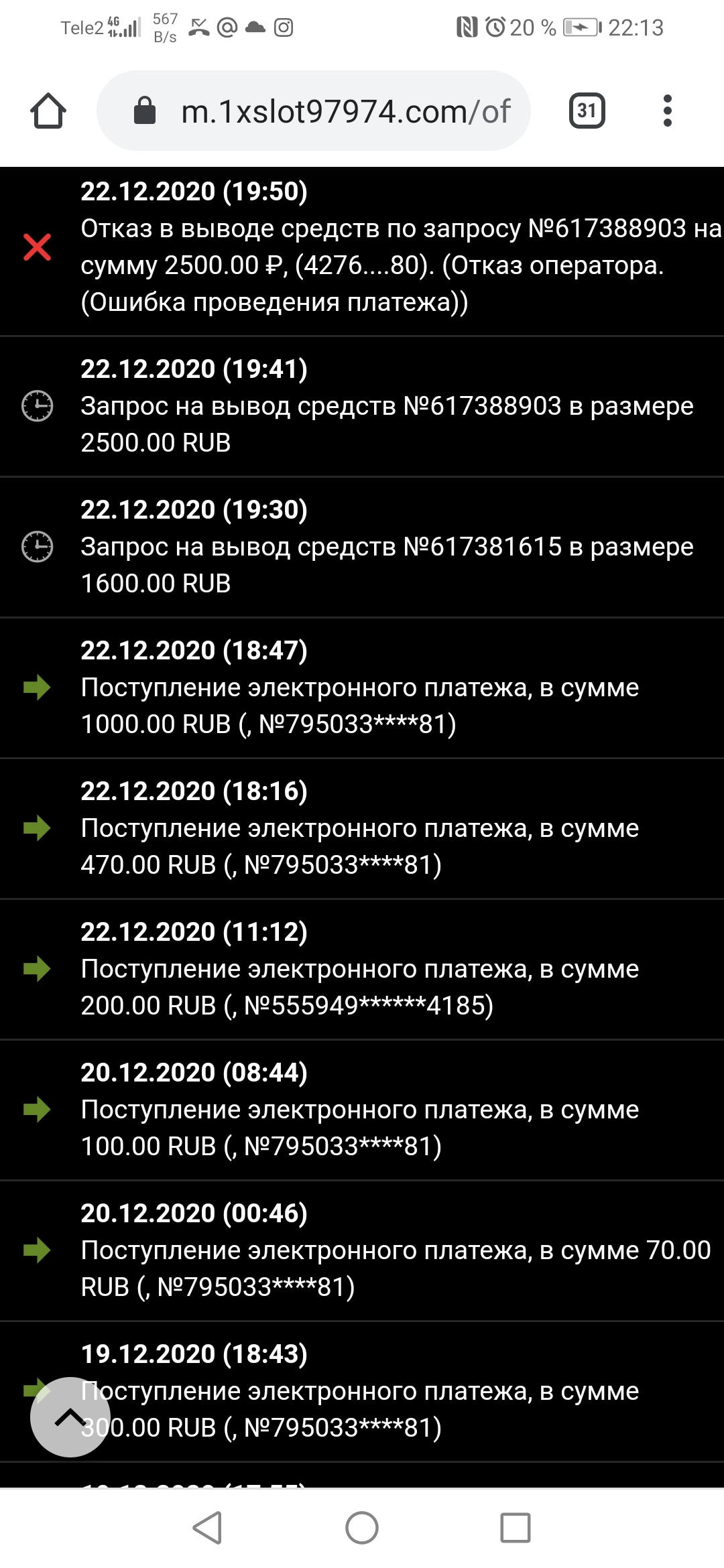Open the browser overflow menu
The width and height of the screenshot is (724, 1568).
(667, 111)
